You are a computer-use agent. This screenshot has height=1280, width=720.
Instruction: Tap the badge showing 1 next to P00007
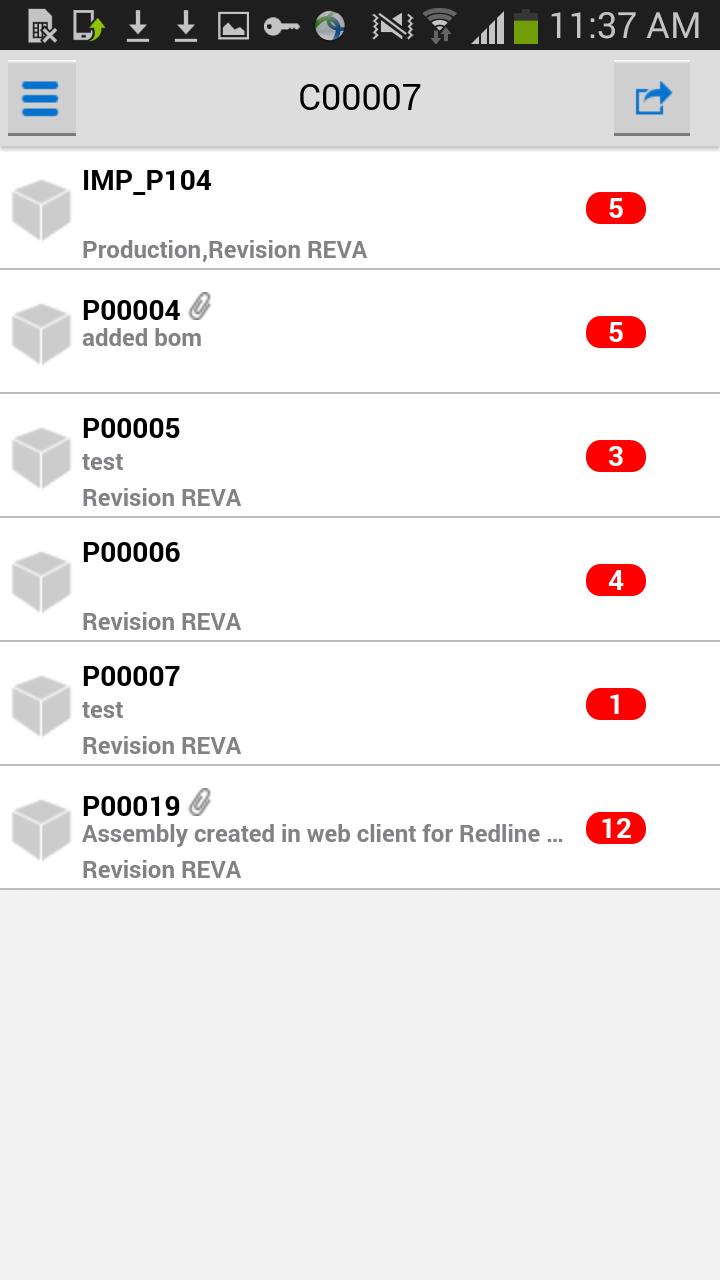pyautogui.click(x=616, y=704)
